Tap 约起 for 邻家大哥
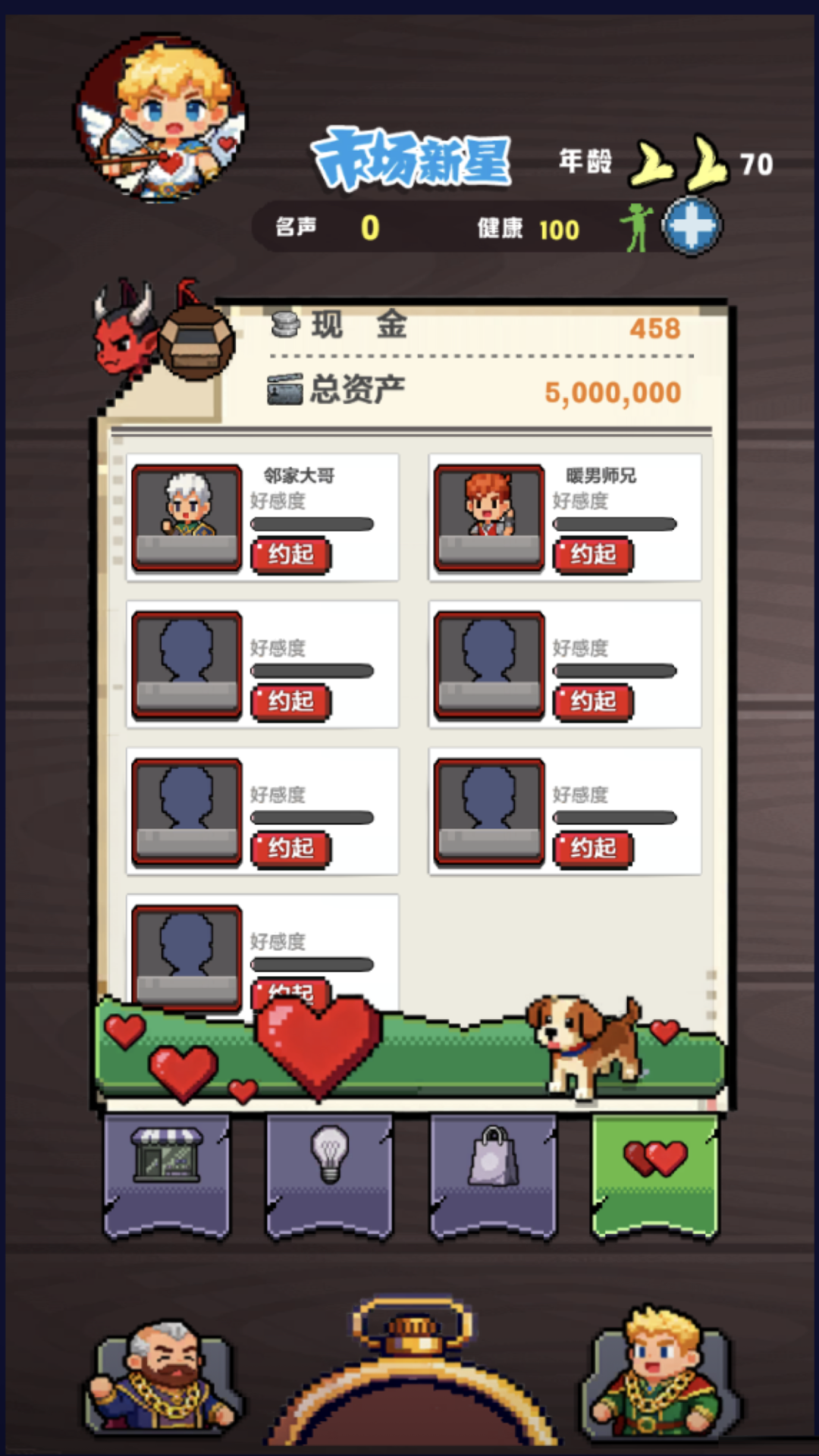The height and width of the screenshot is (1456, 819). 290,554
